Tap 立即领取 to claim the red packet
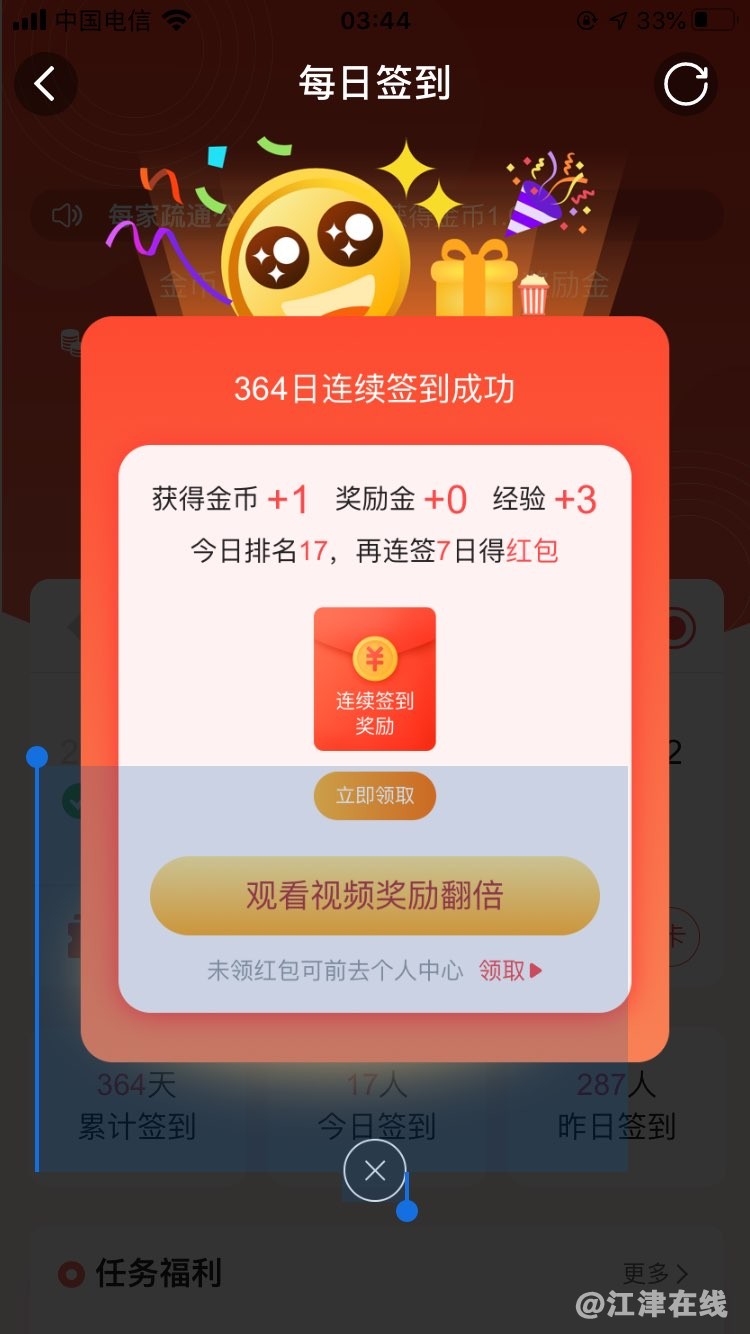 tap(375, 796)
